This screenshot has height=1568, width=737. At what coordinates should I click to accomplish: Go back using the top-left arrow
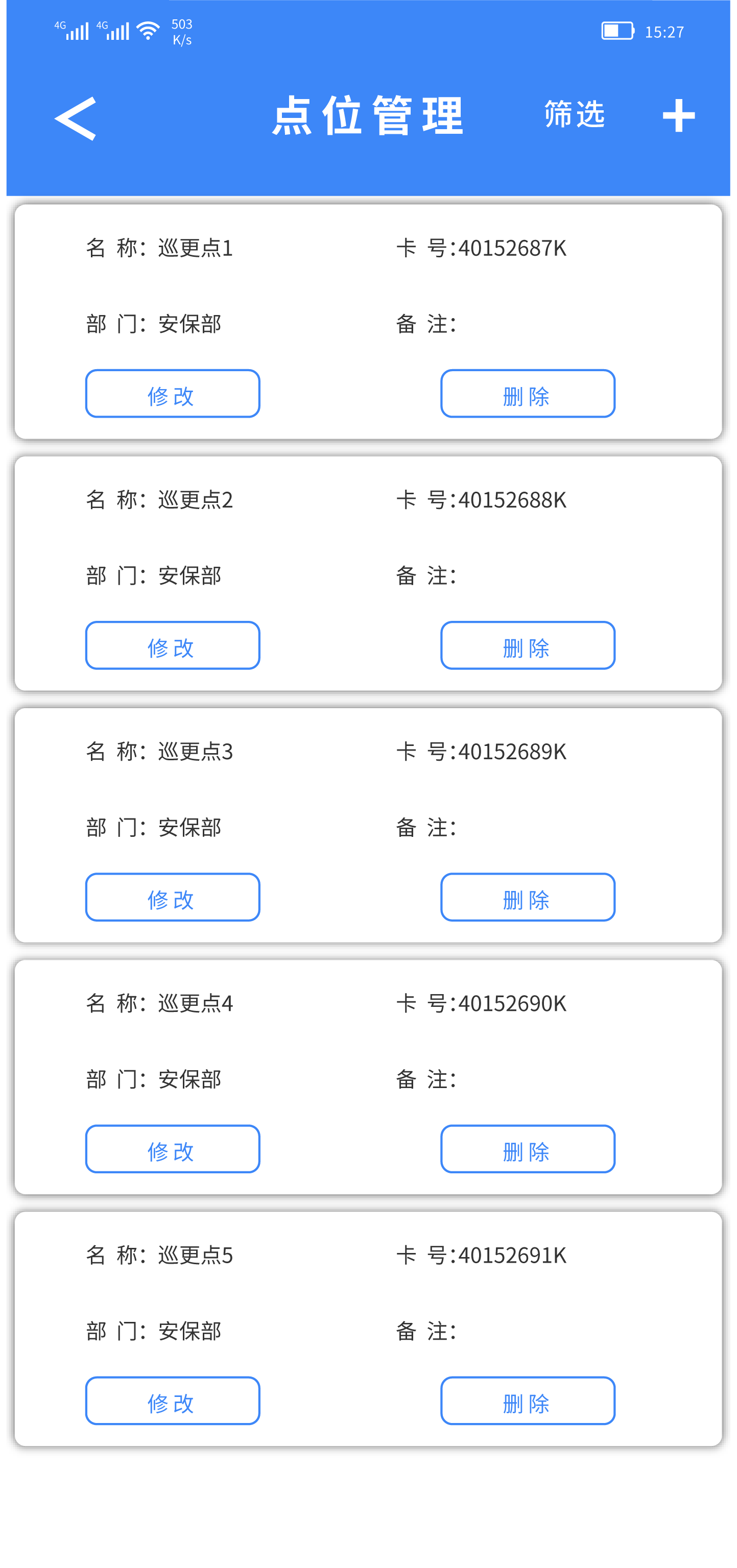tap(76, 118)
